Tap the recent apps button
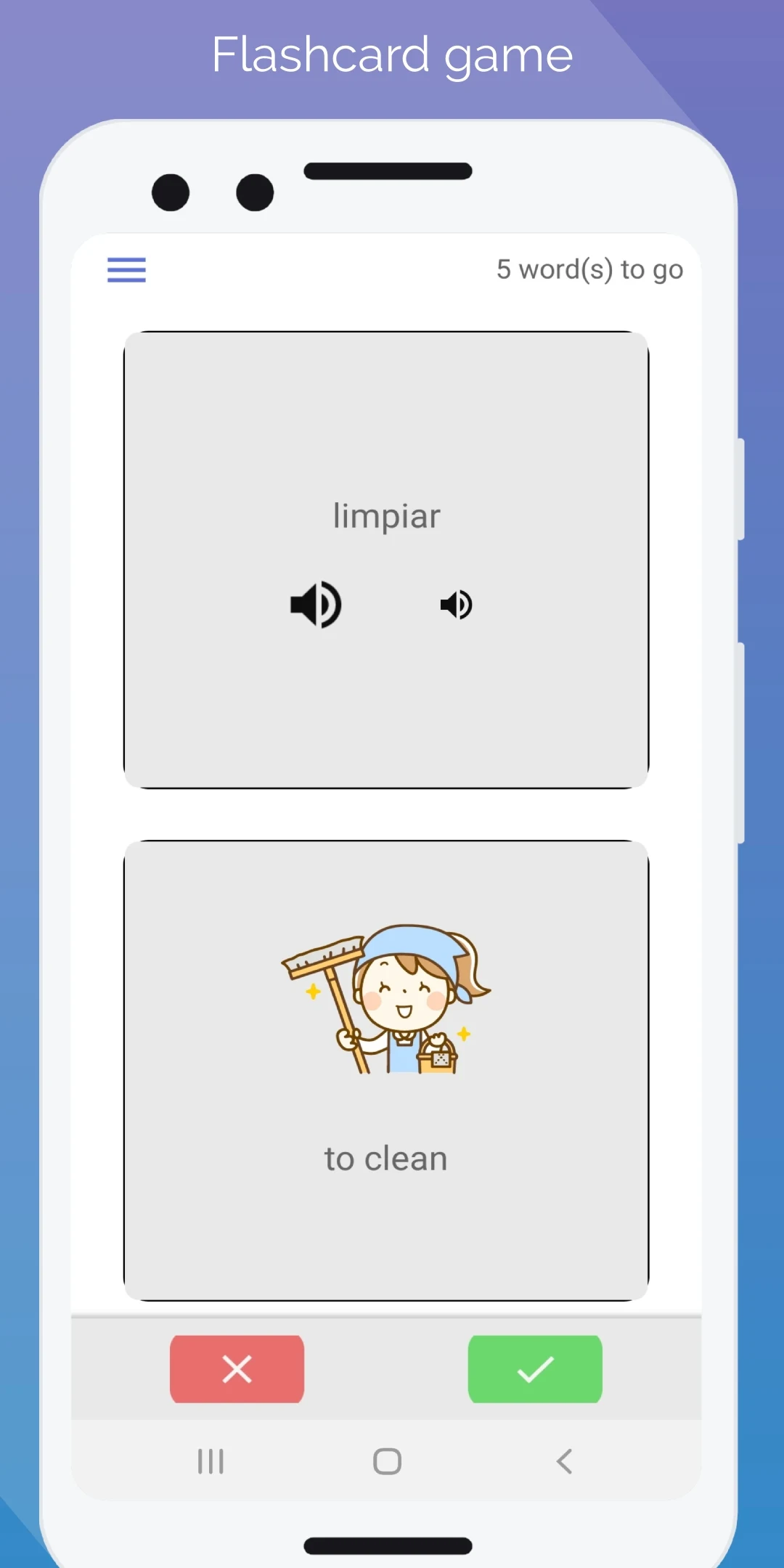 coord(210,1463)
